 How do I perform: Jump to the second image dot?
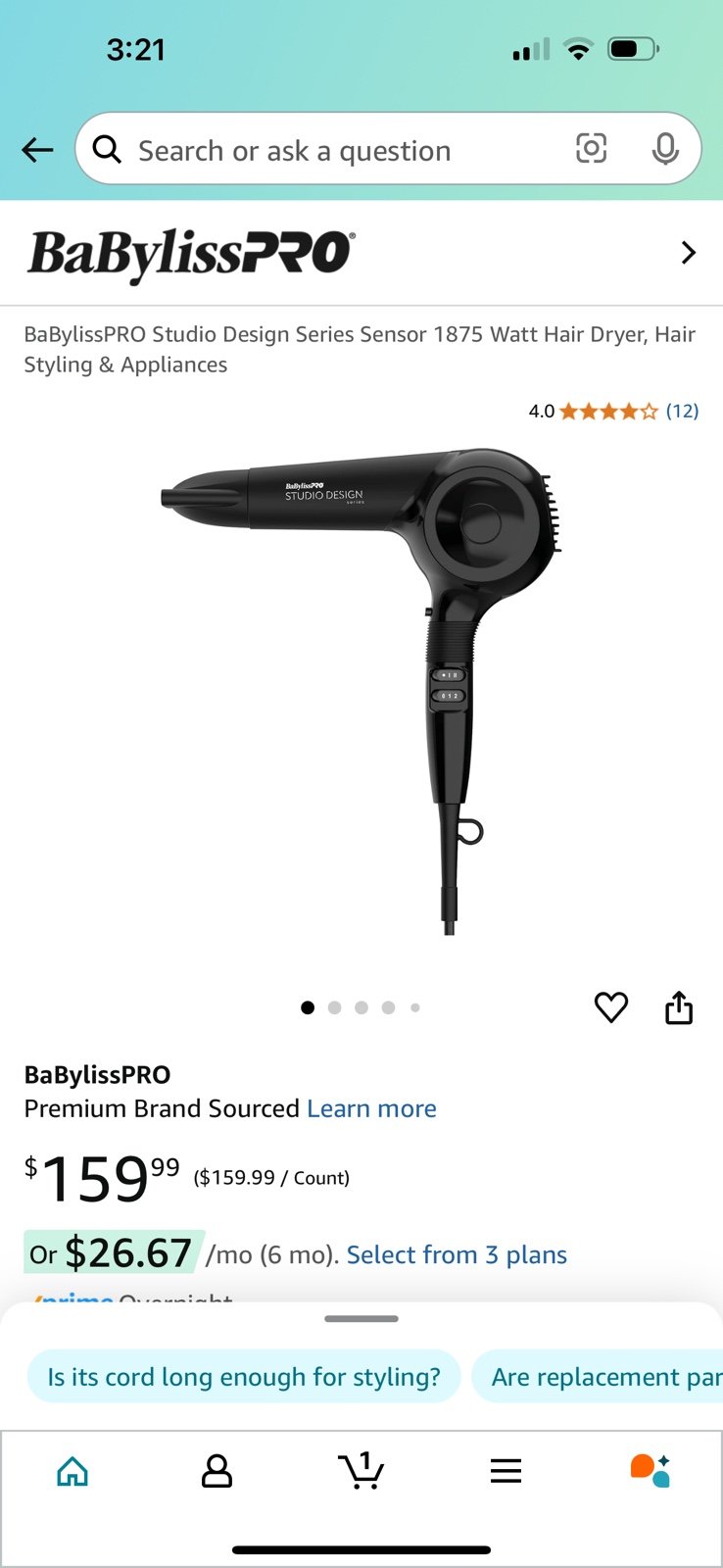point(335,1007)
